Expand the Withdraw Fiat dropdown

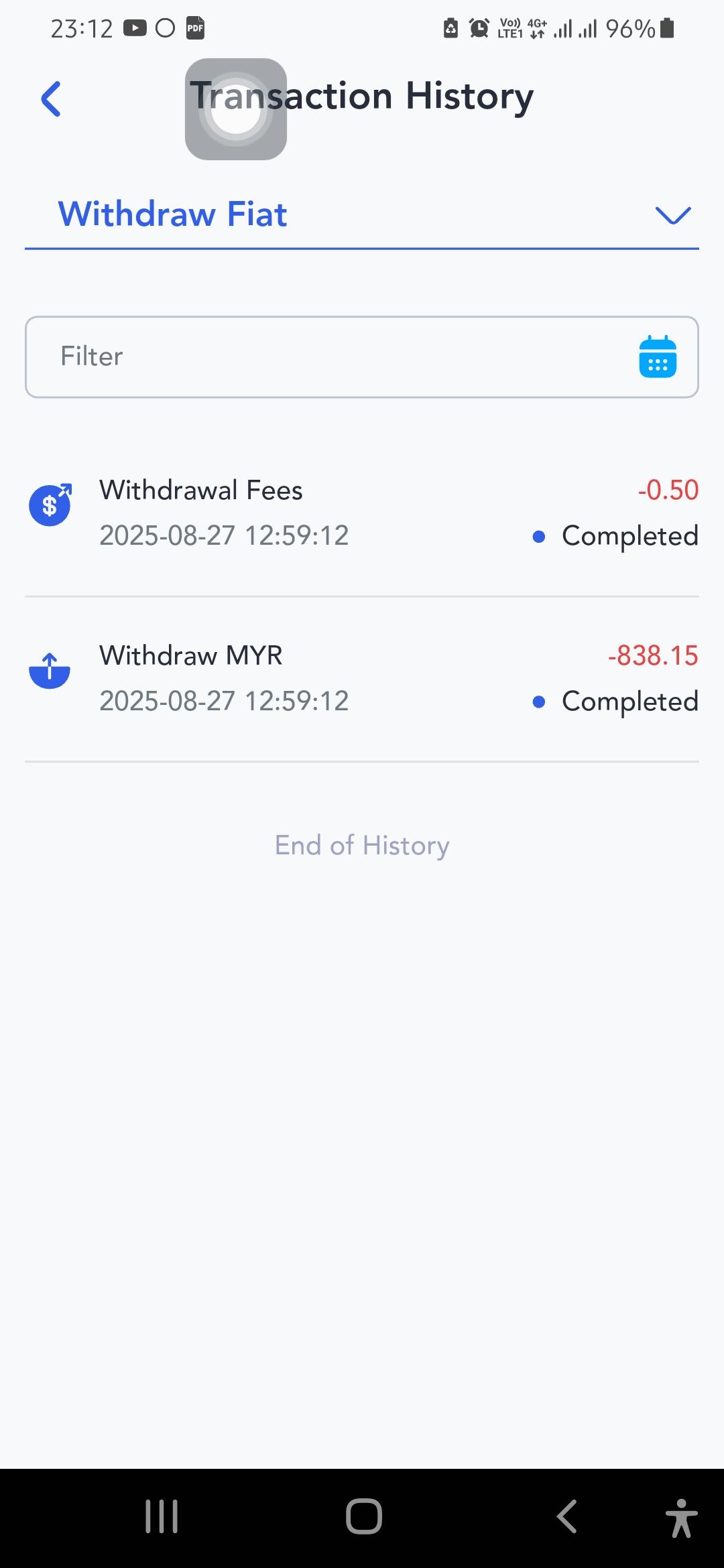tap(672, 215)
